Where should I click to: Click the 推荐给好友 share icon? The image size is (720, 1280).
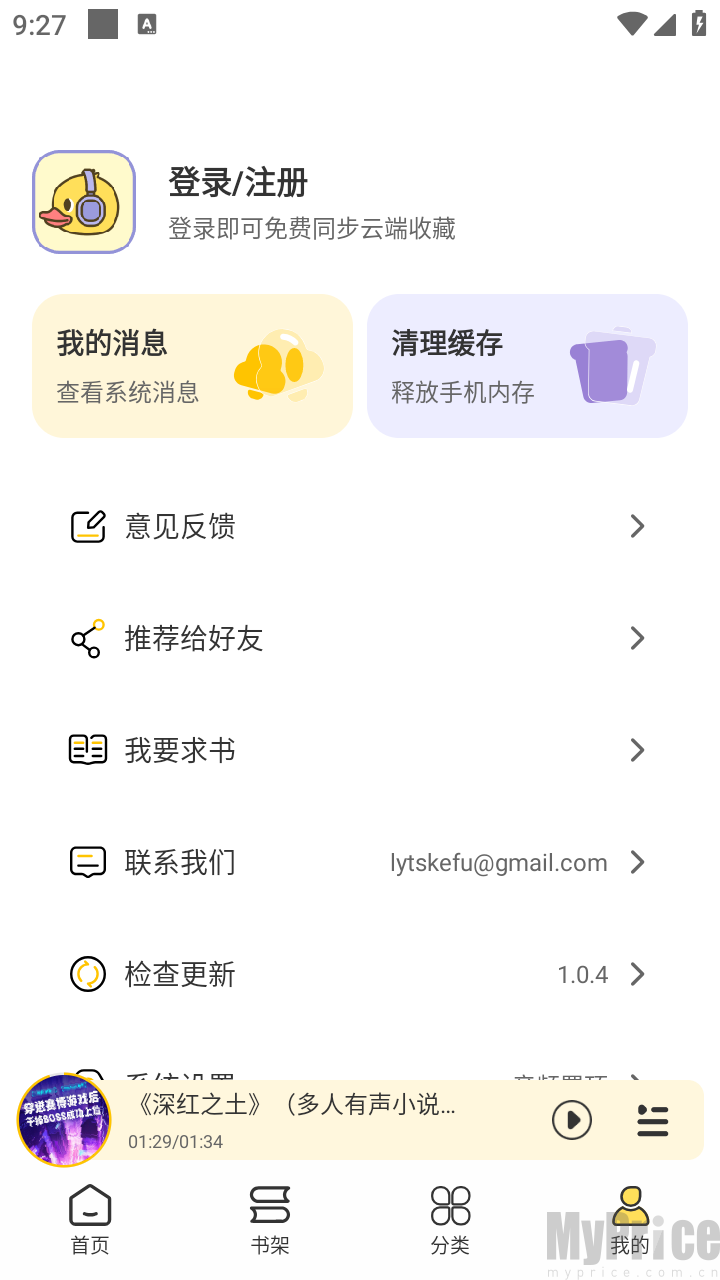coord(88,638)
